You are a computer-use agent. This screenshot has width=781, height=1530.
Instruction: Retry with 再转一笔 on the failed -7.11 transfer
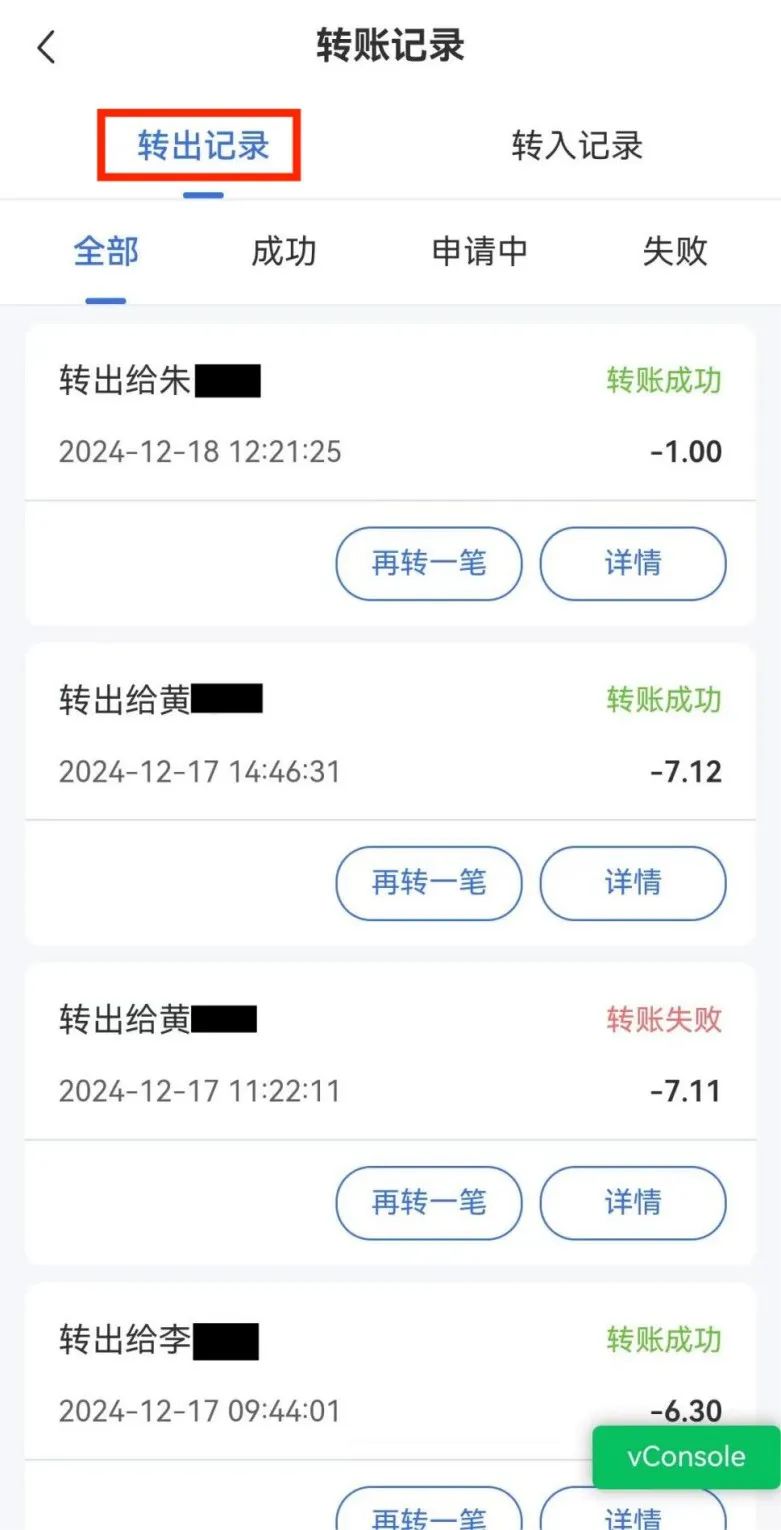[x=429, y=1202]
